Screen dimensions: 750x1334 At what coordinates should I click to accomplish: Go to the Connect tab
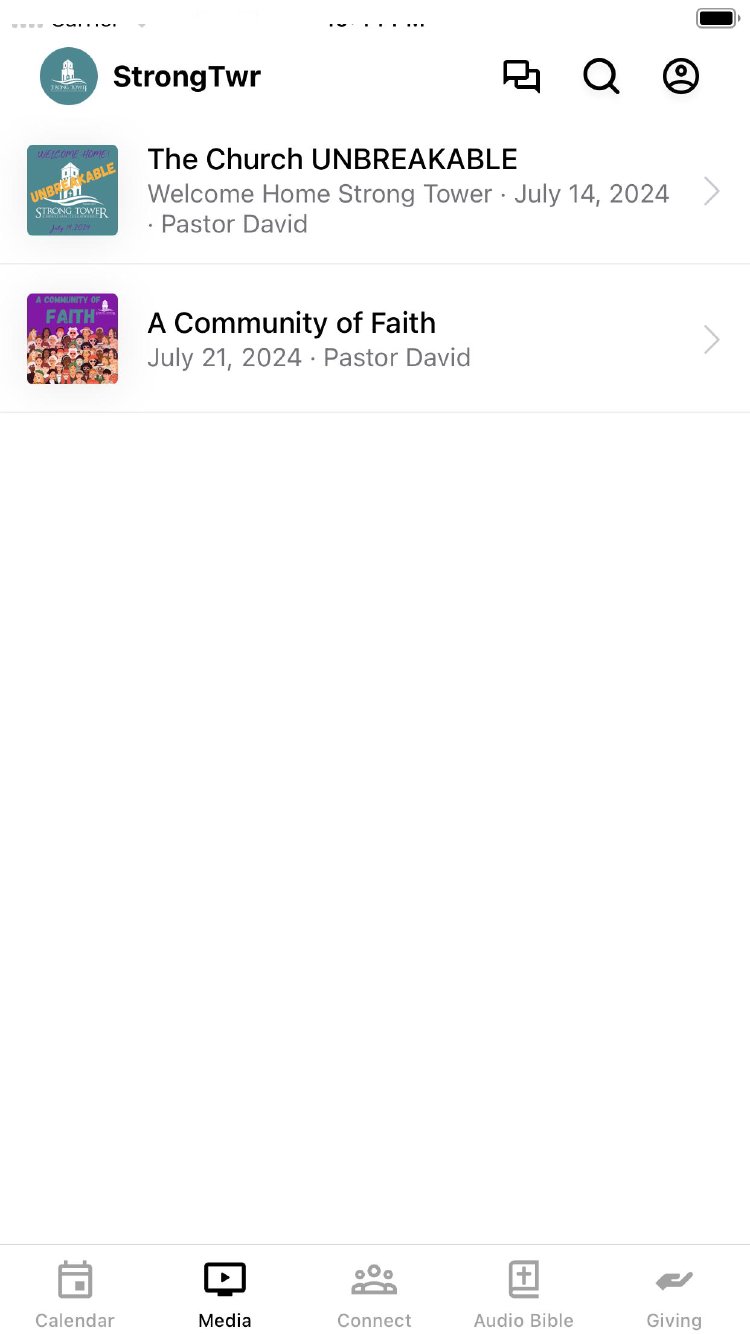point(374,1294)
